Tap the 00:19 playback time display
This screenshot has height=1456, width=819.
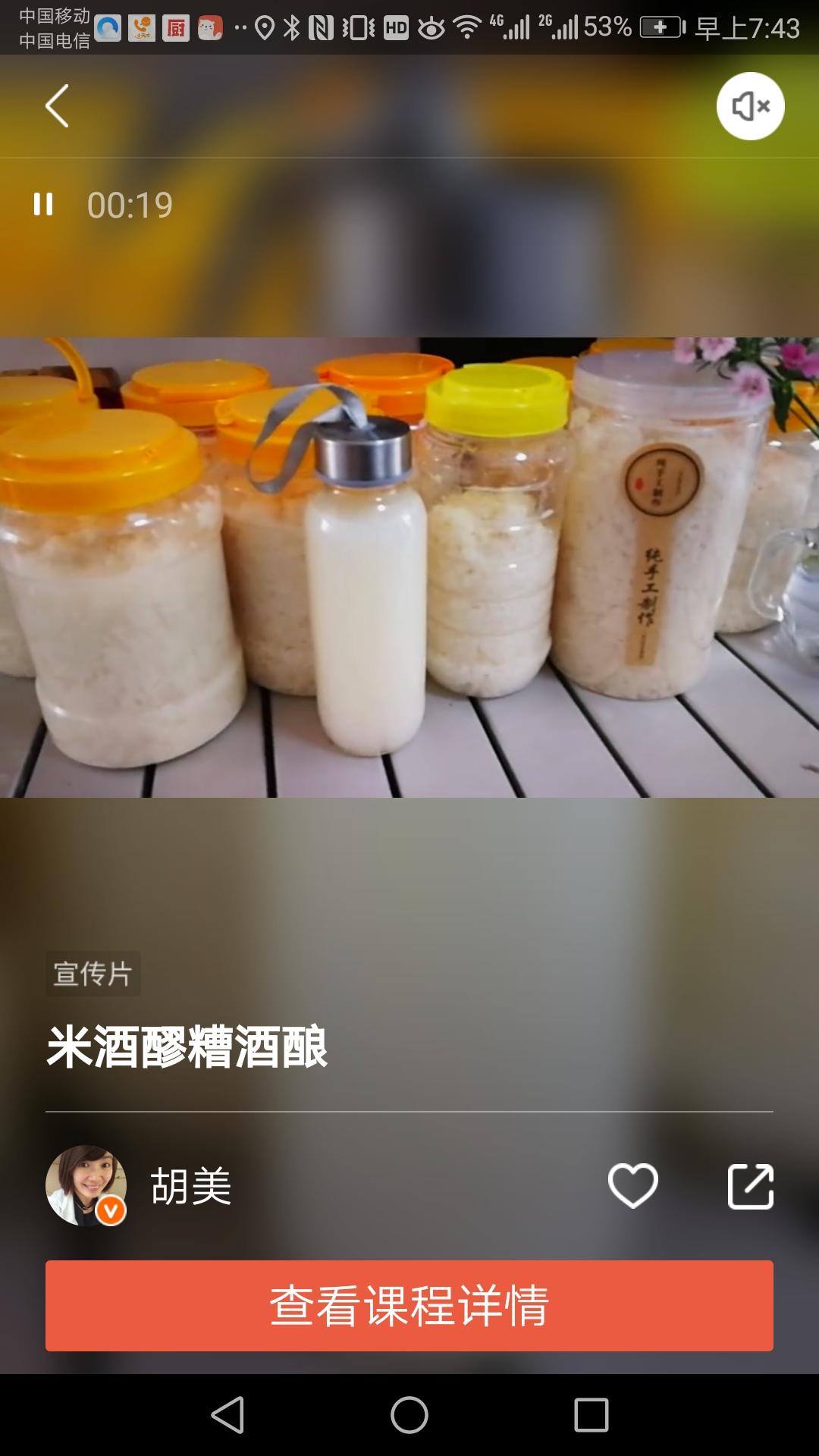click(130, 203)
